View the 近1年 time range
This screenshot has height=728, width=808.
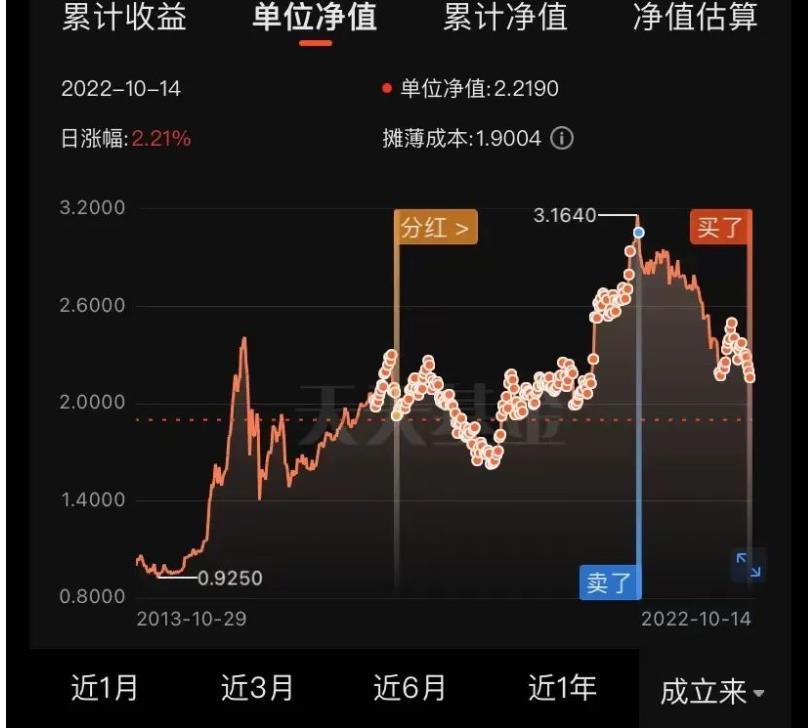[562, 688]
